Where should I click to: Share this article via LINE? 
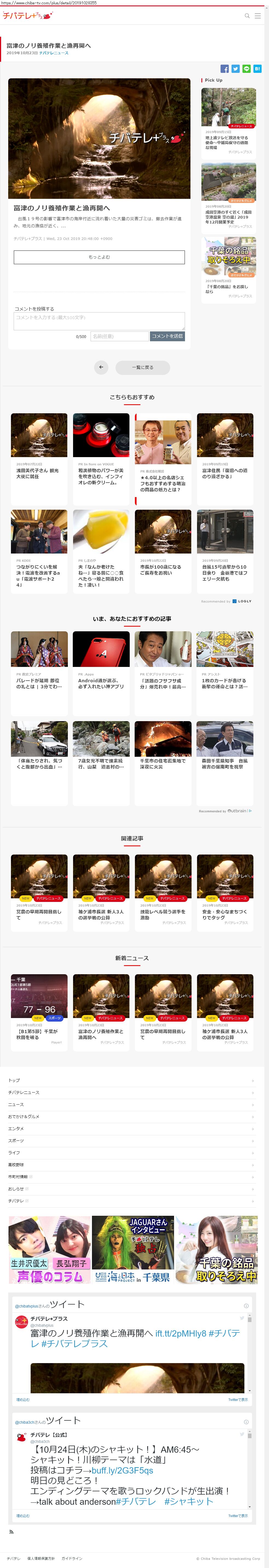[x=247, y=69]
